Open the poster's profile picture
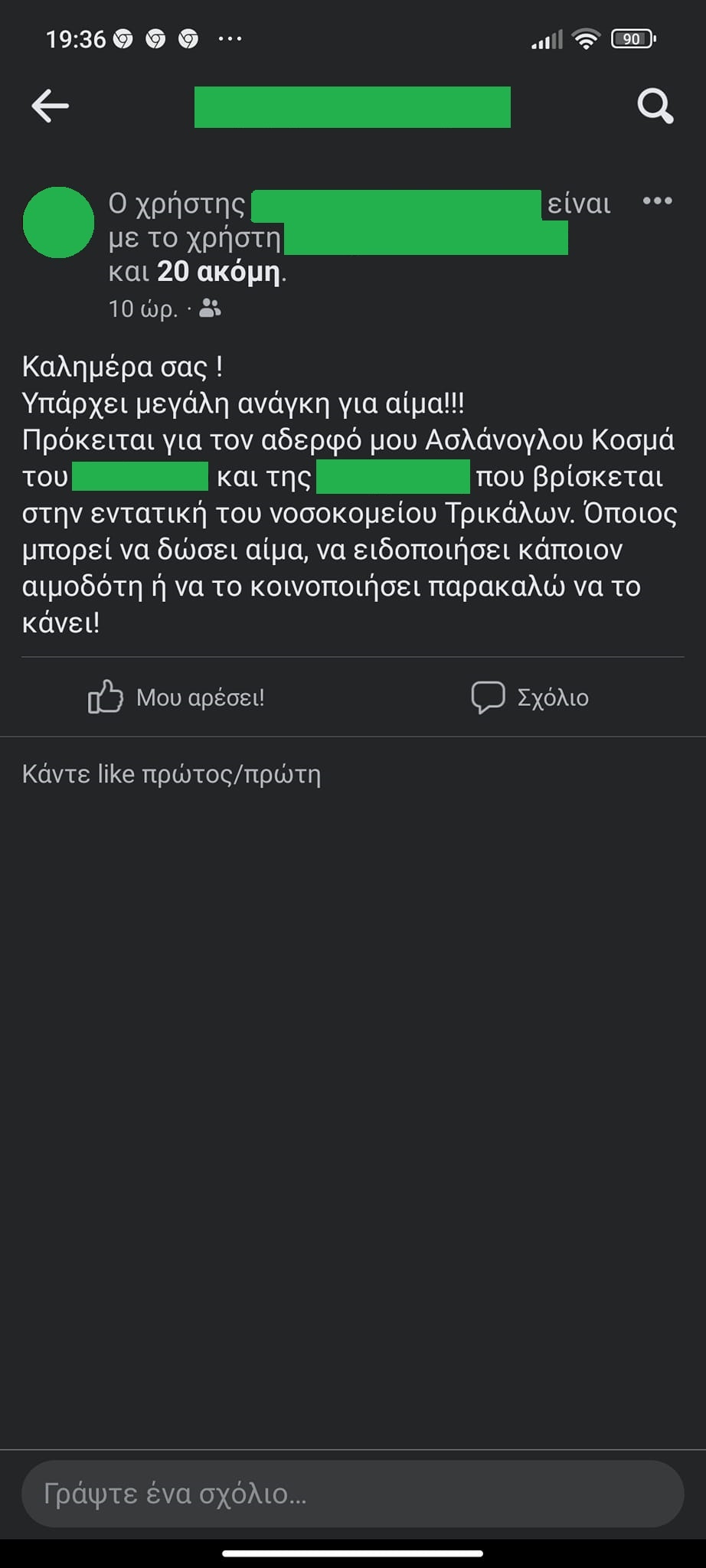This screenshot has height=1568, width=706. point(58,223)
